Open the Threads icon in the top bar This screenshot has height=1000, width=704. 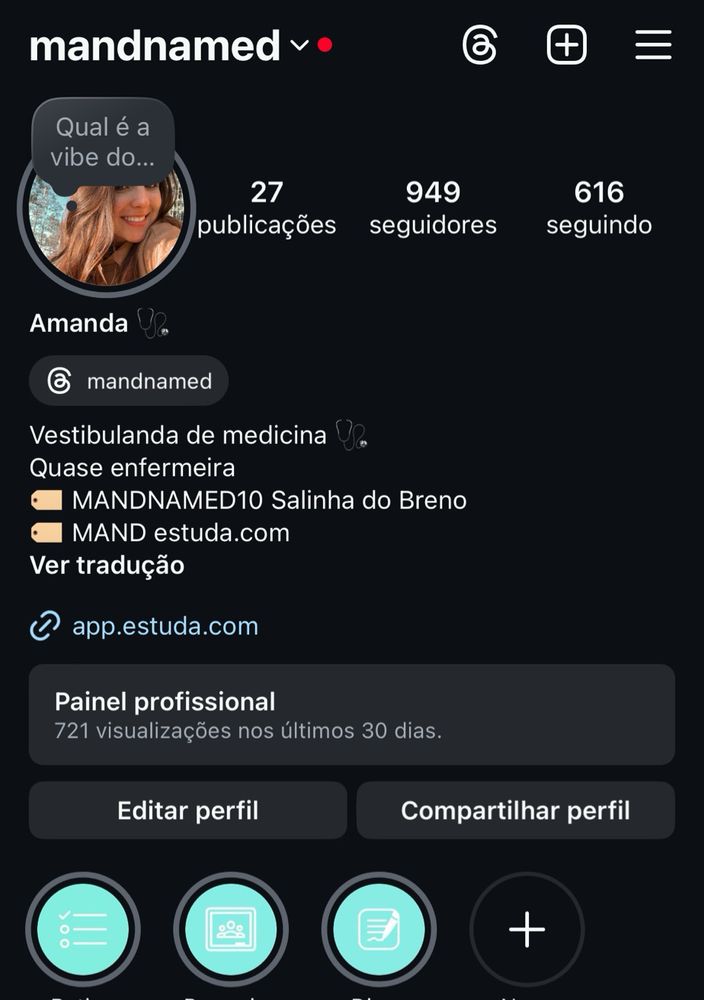pos(480,46)
